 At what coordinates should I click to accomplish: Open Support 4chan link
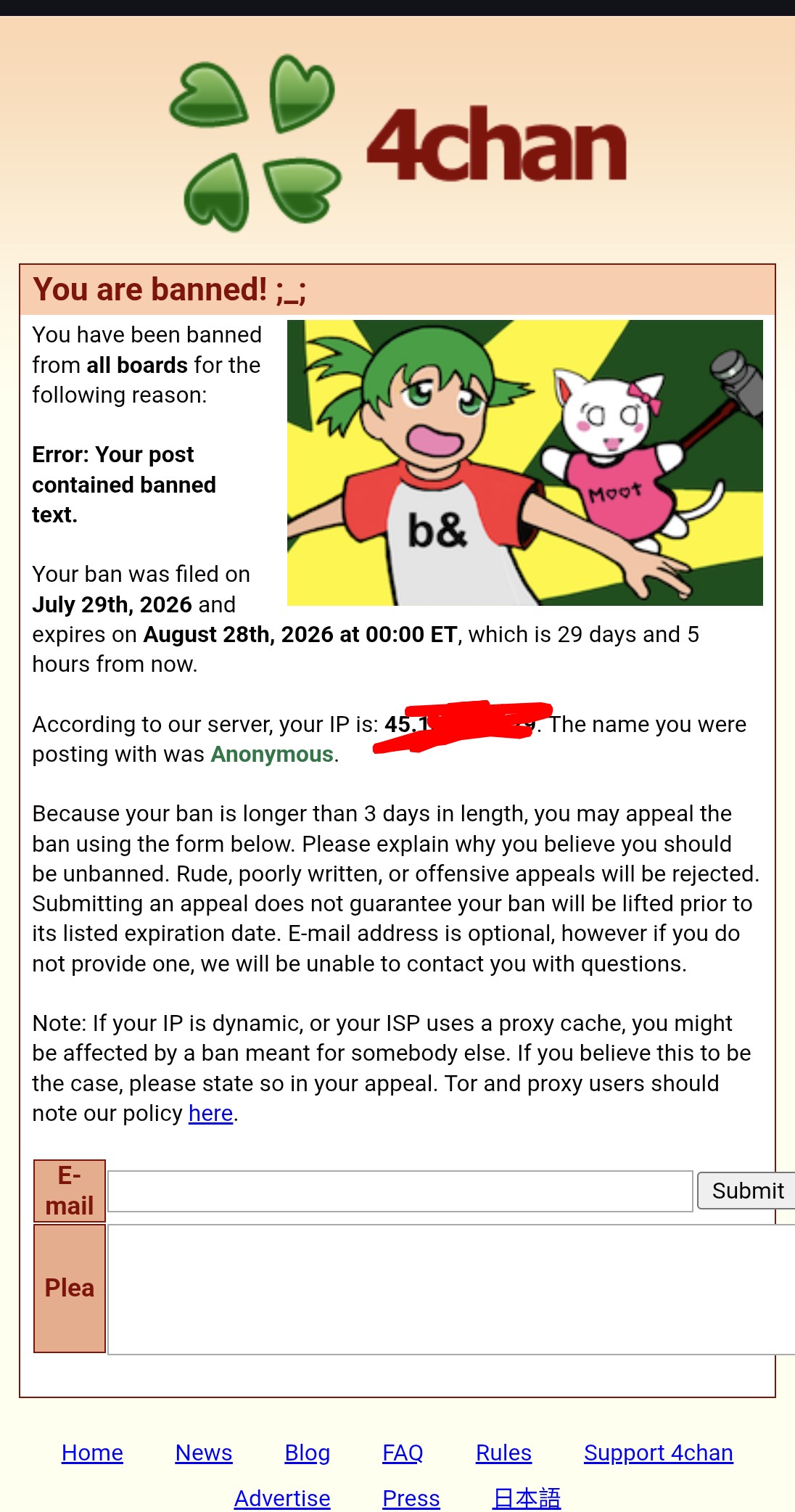point(659,1453)
